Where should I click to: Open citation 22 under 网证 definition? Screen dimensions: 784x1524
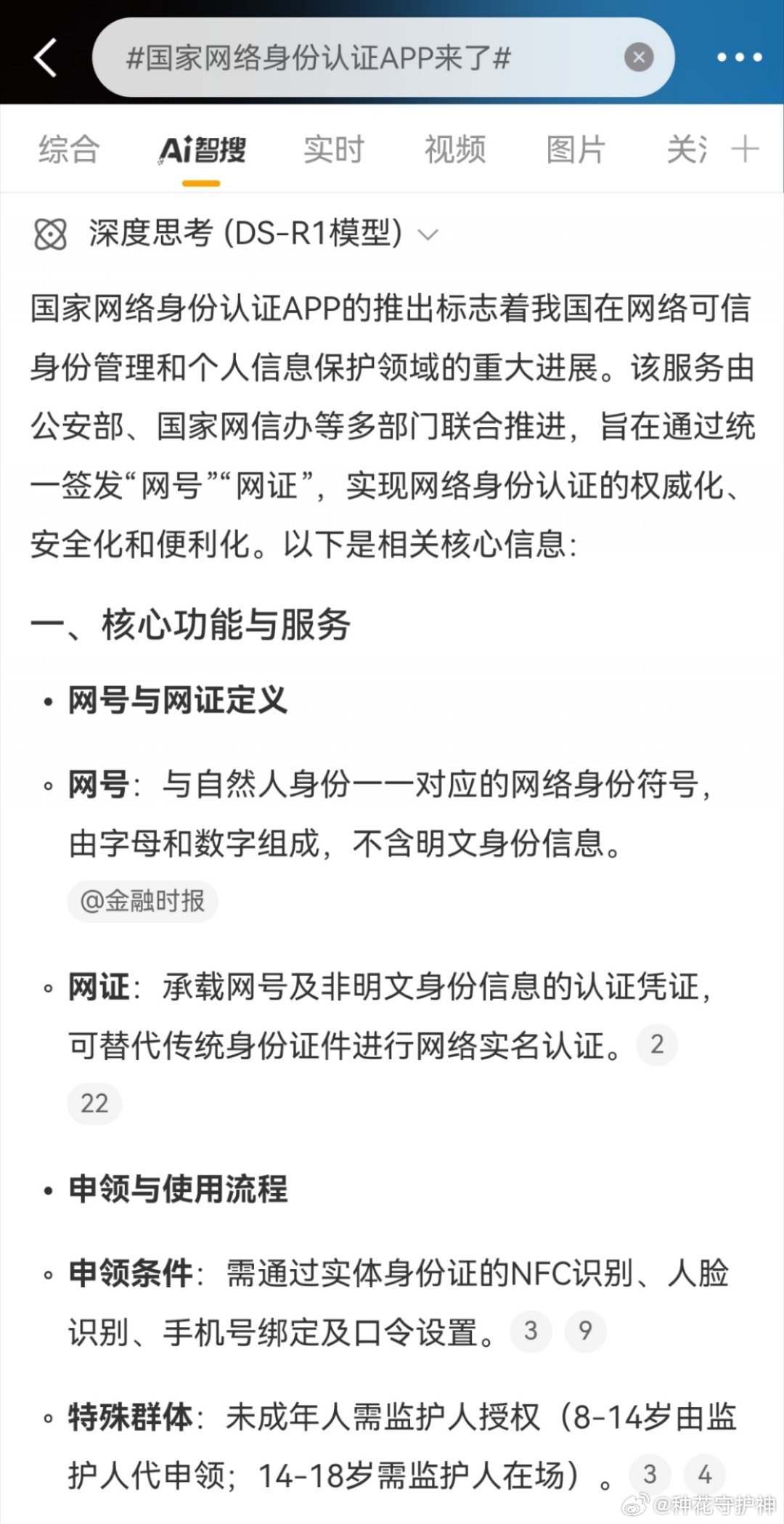pyautogui.click(x=94, y=1104)
